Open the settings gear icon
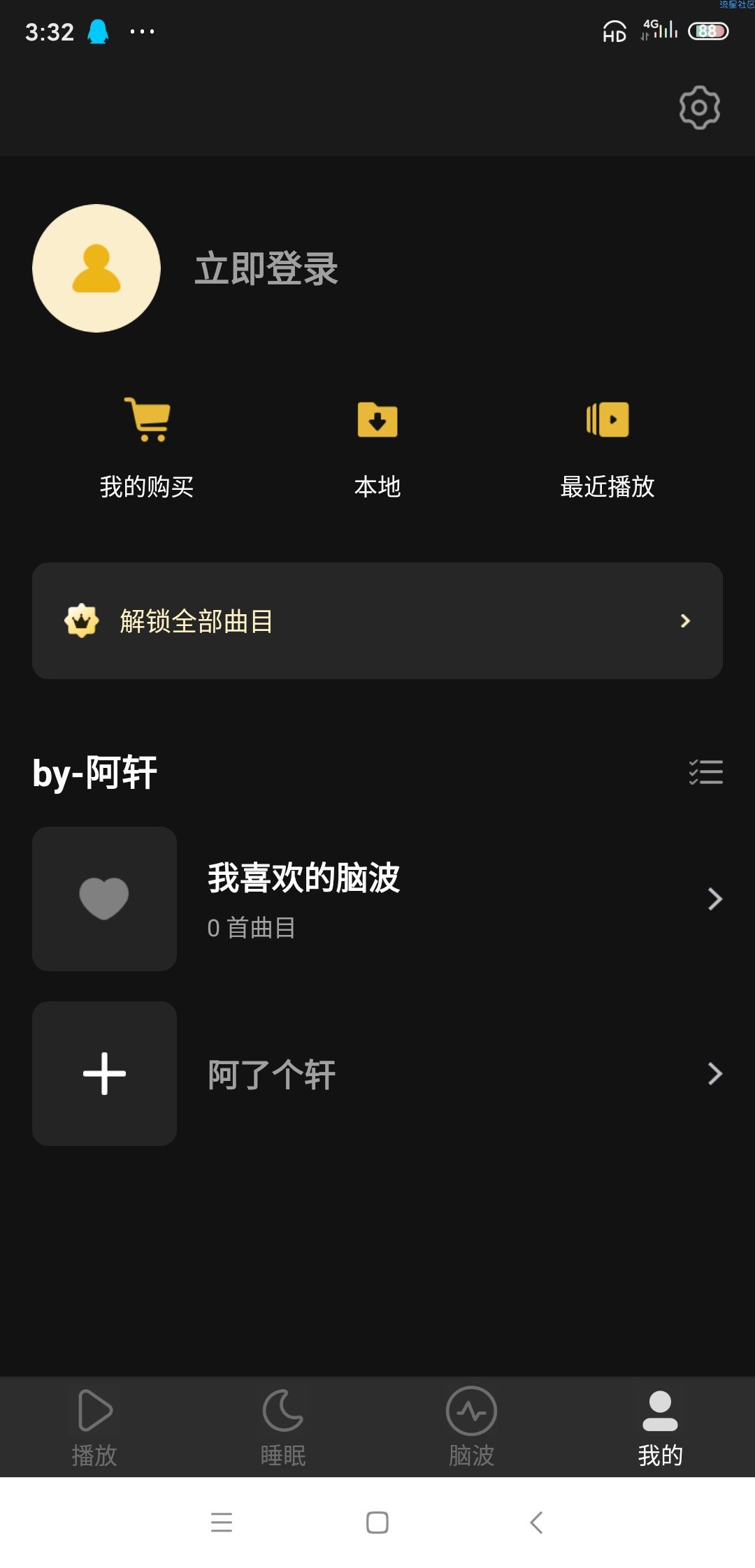This screenshot has width=755, height=1568. 699,108
